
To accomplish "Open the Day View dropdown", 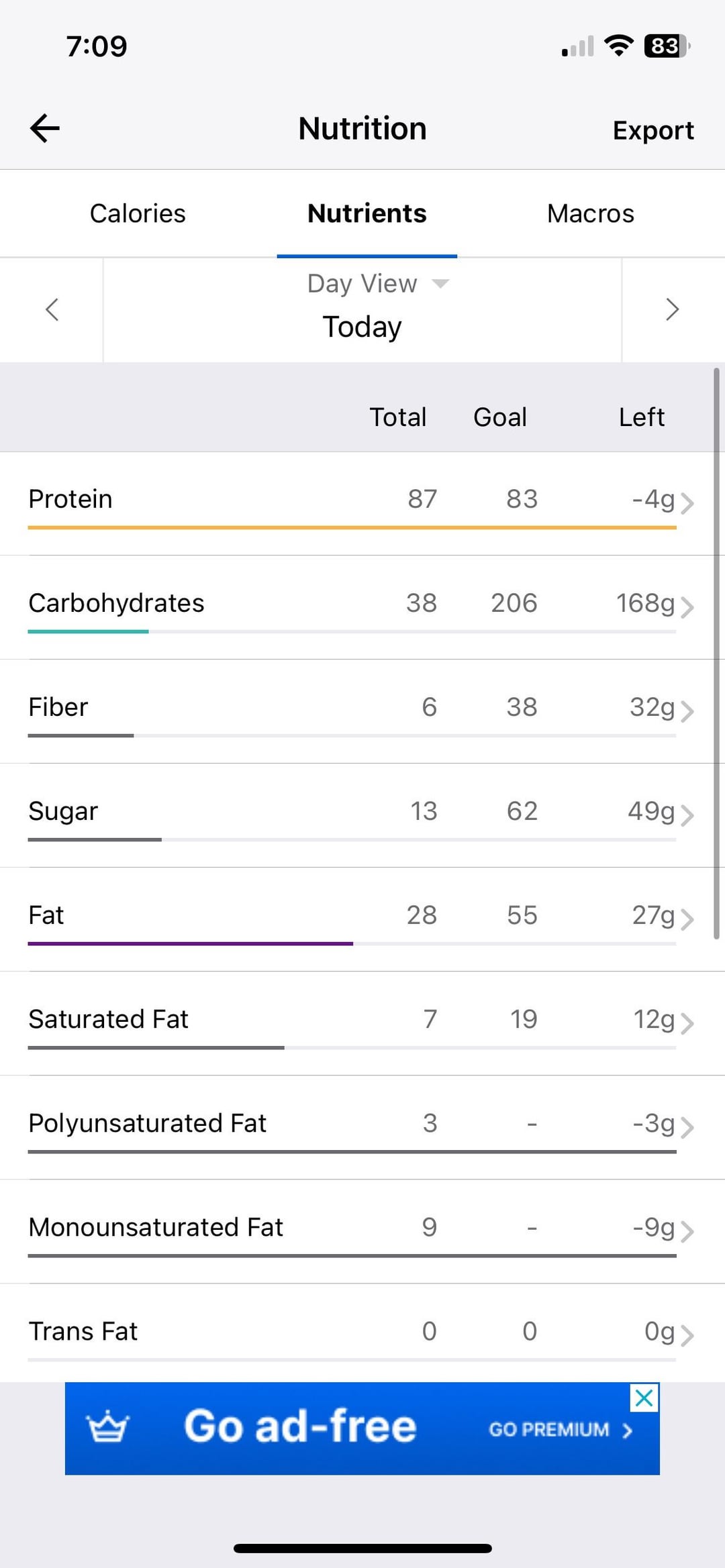I will [x=378, y=284].
